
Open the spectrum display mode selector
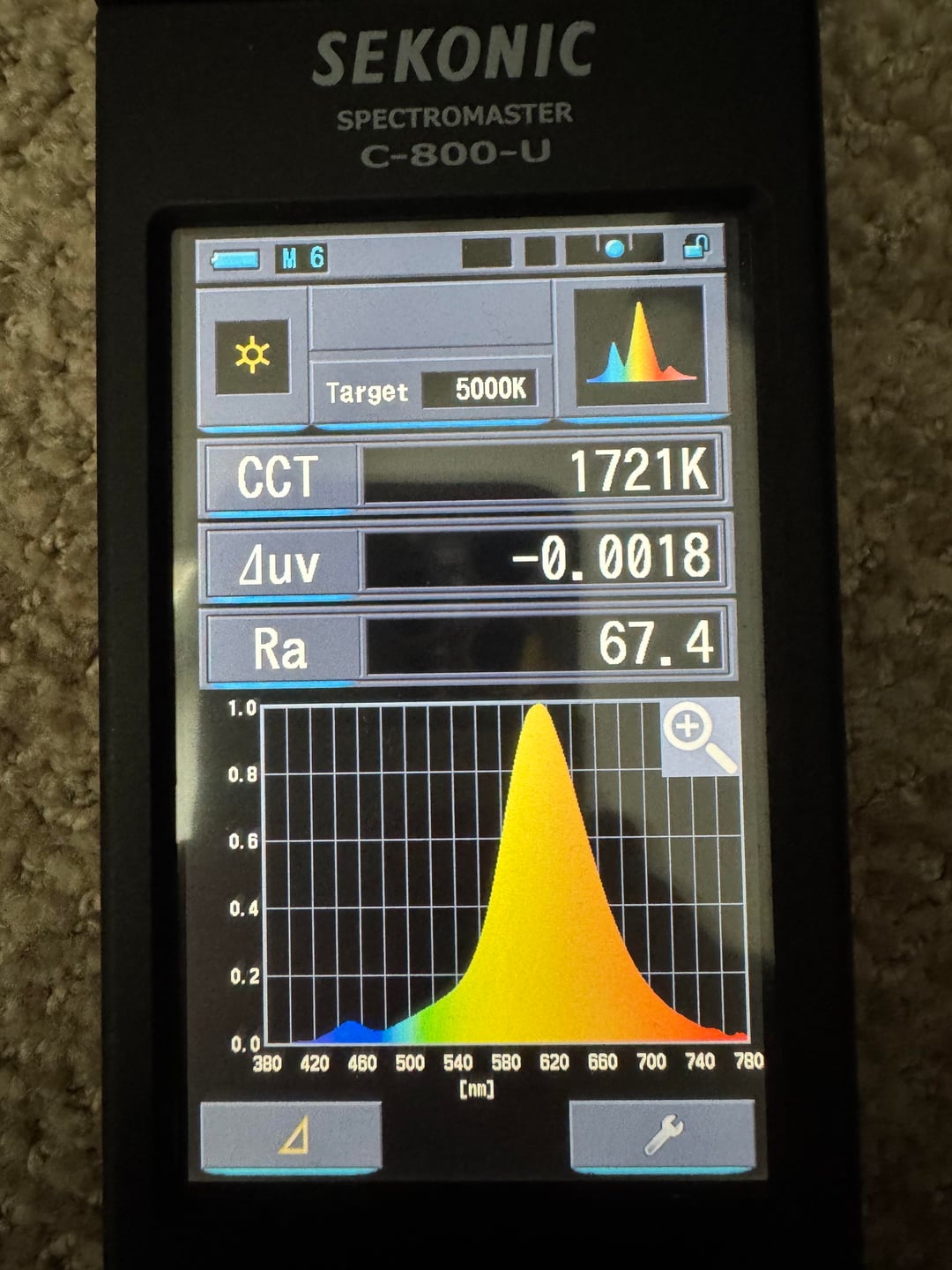pyautogui.click(x=641, y=346)
